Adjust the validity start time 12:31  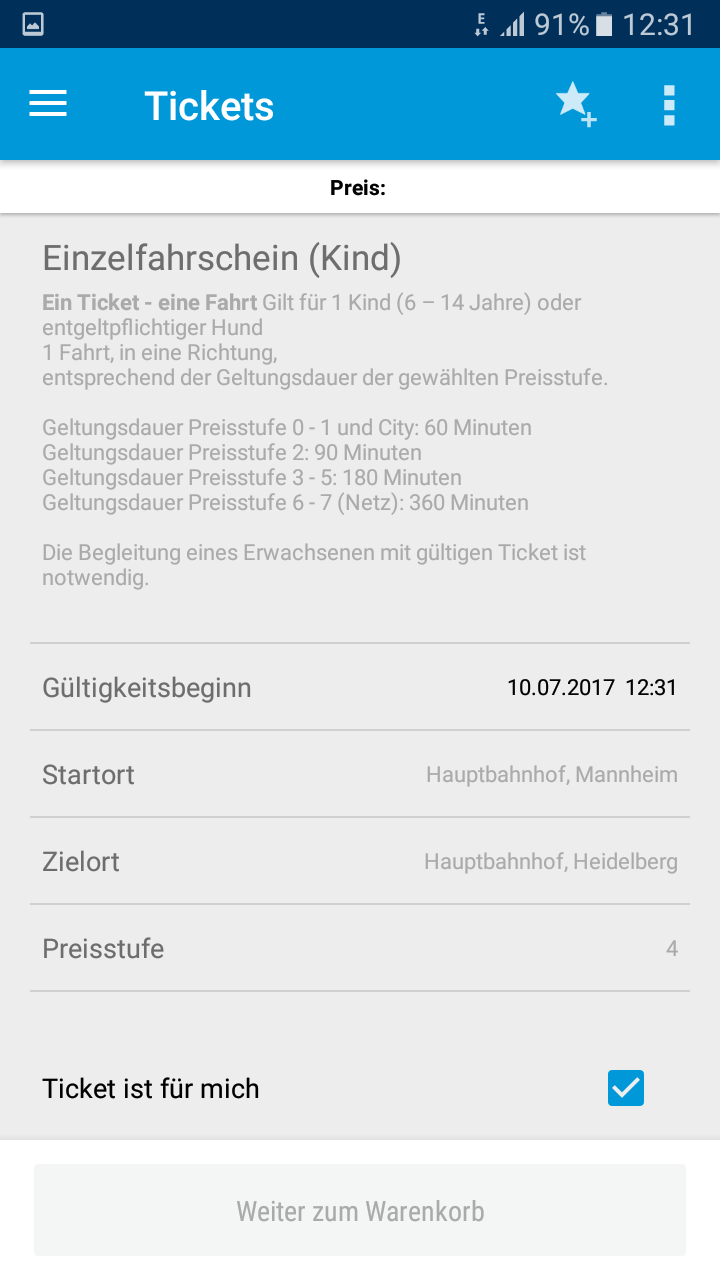pos(651,687)
